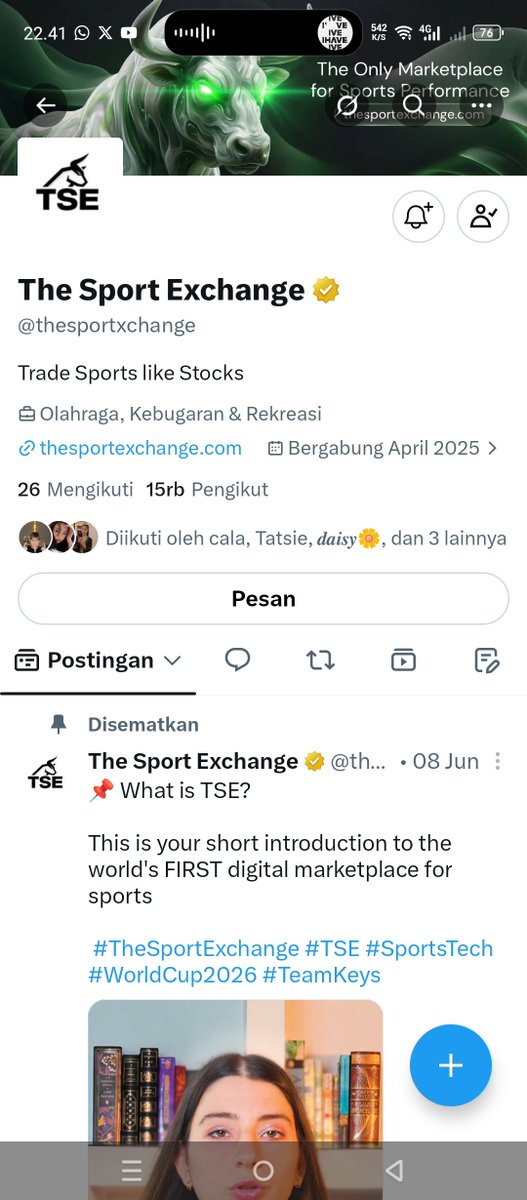The width and height of the screenshot is (527, 1200).
Task: View the 26 Mengikuti list
Action: pyautogui.click(x=76, y=490)
